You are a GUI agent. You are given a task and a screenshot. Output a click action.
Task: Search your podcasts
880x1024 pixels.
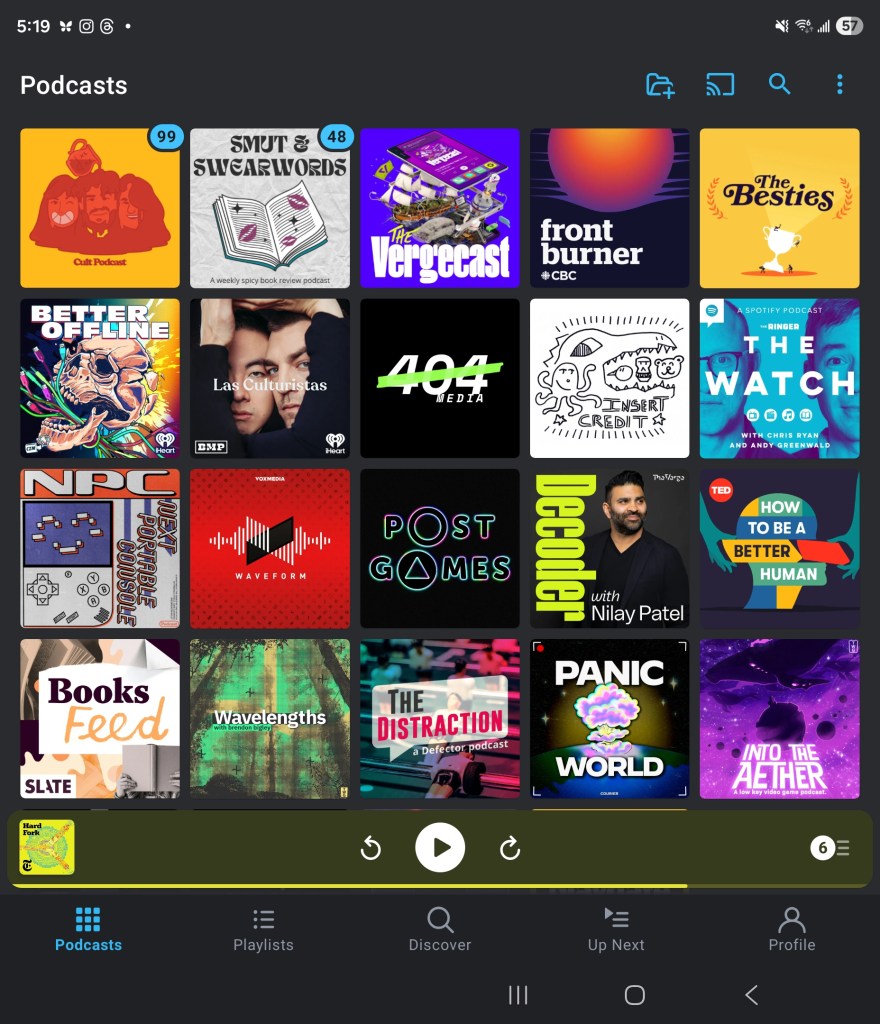(780, 85)
